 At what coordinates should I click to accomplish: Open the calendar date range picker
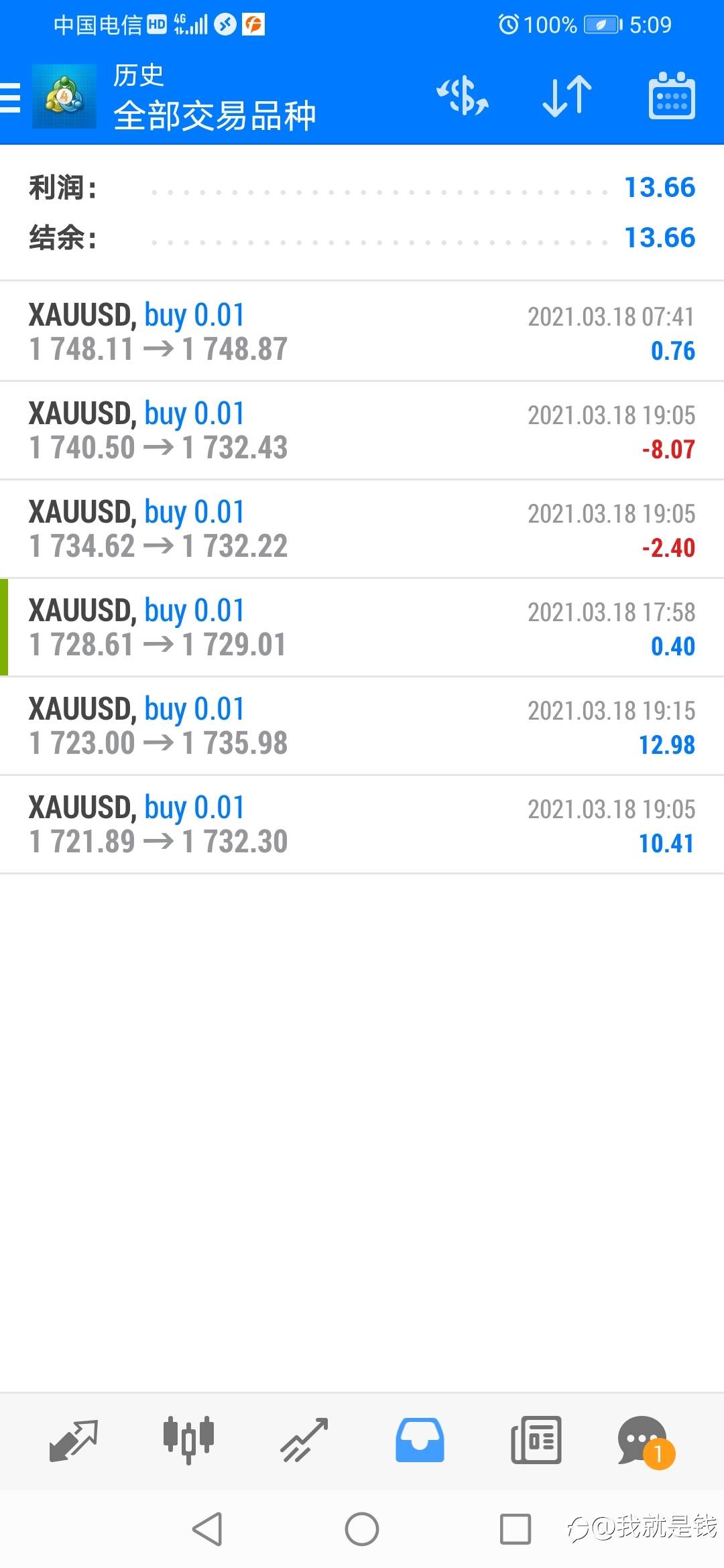tap(672, 96)
